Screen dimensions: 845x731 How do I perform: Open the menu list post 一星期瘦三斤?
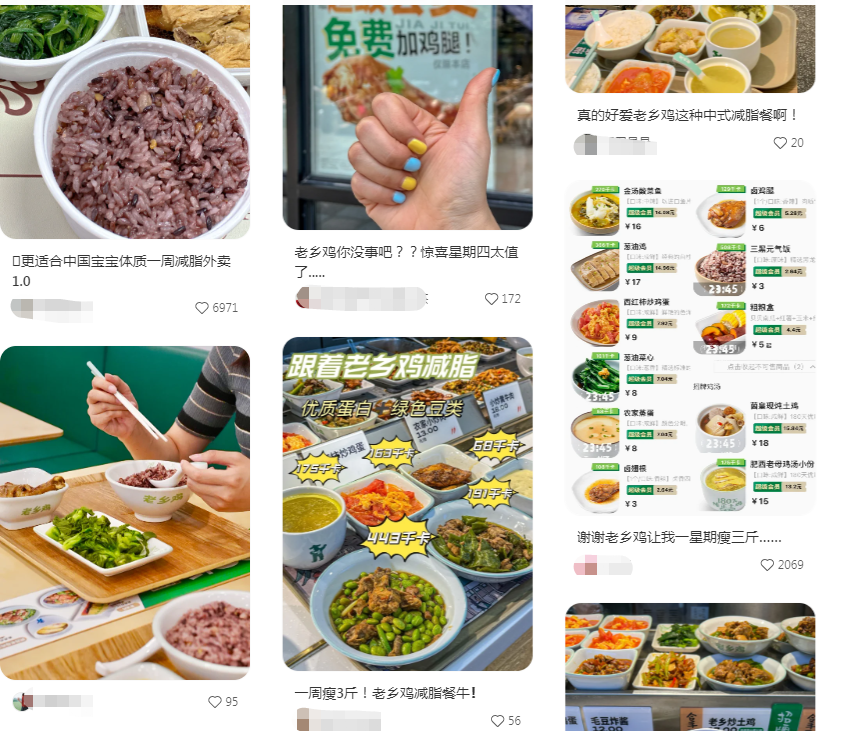point(690,347)
